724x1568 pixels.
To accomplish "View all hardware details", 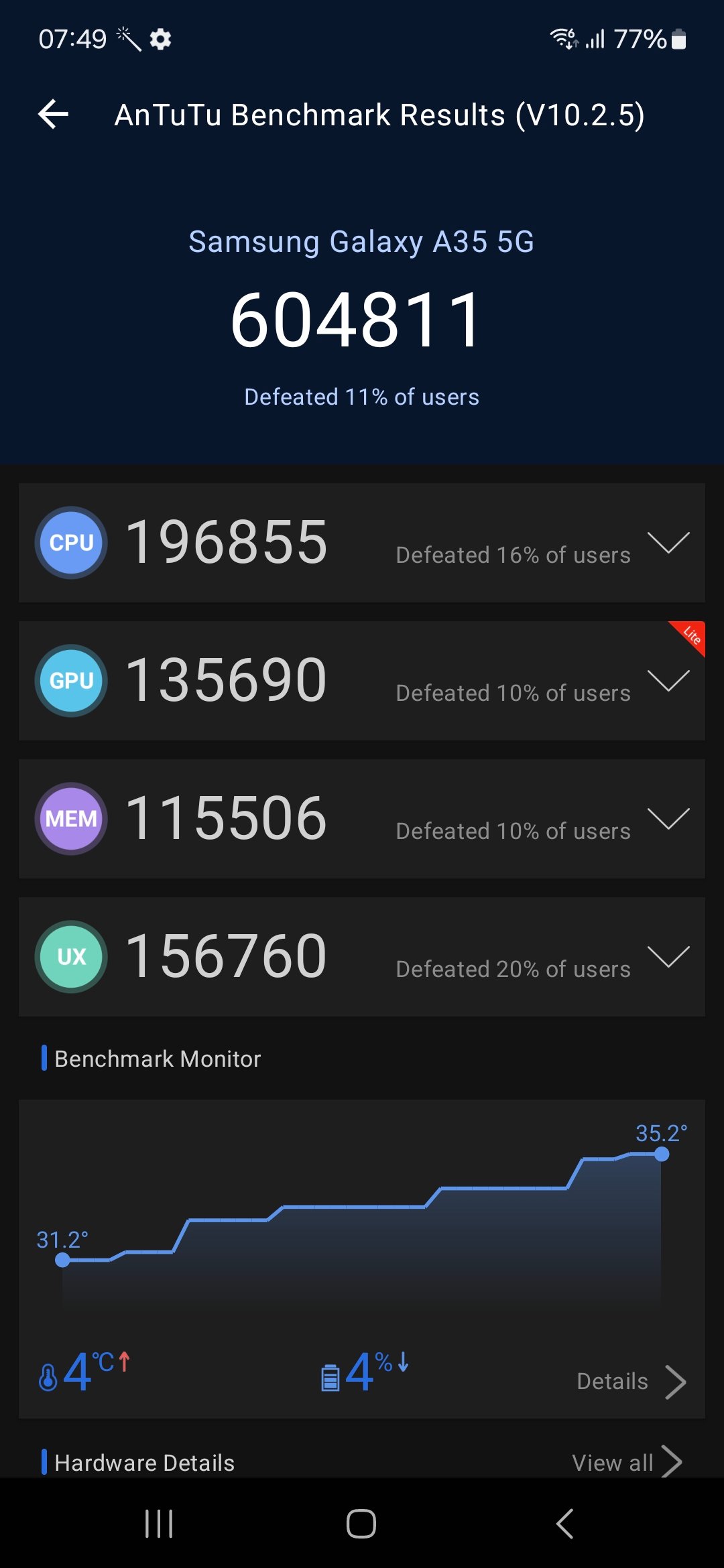I will tap(626, 1462).
